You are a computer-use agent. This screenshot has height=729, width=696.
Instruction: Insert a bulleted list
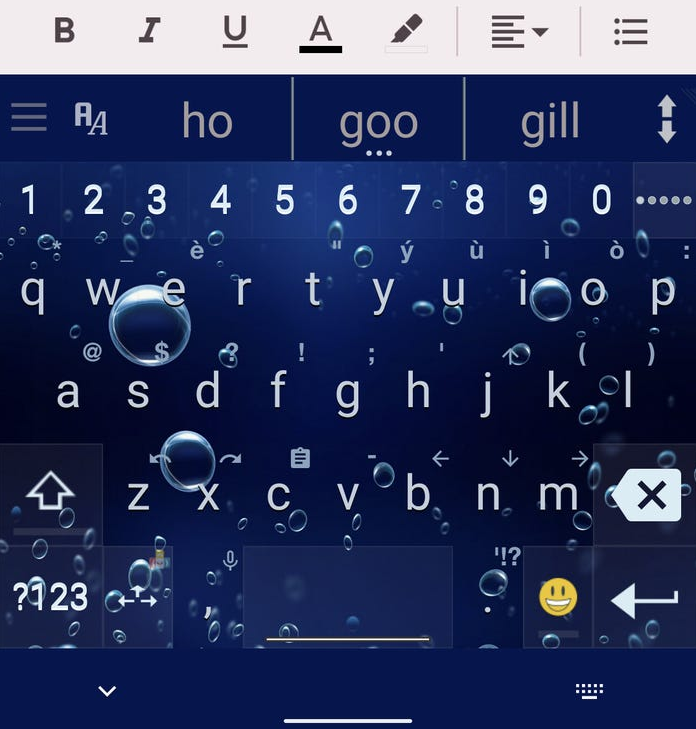point(631,31)
